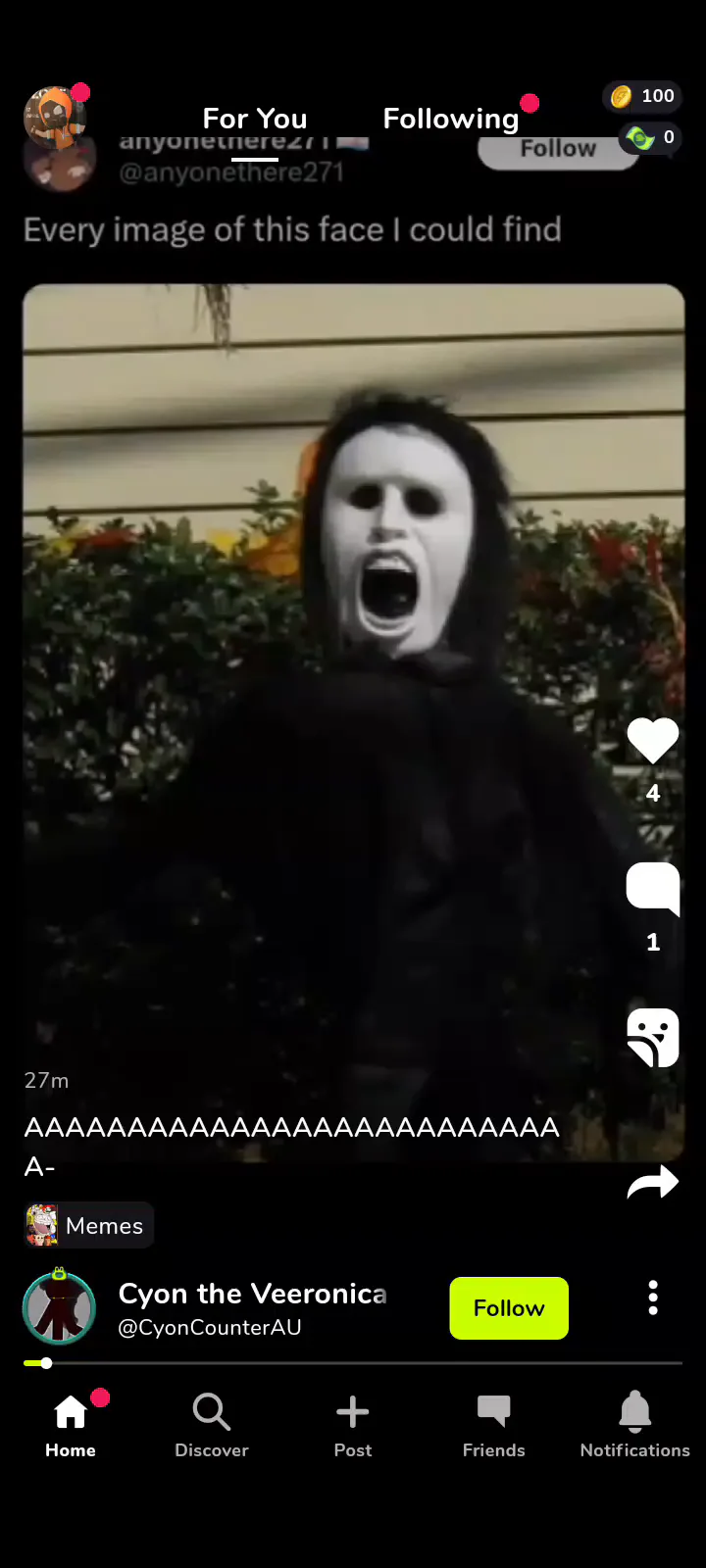Open the sticker reaction icon
This screenshot has height=1568, width=706.
652,1037
